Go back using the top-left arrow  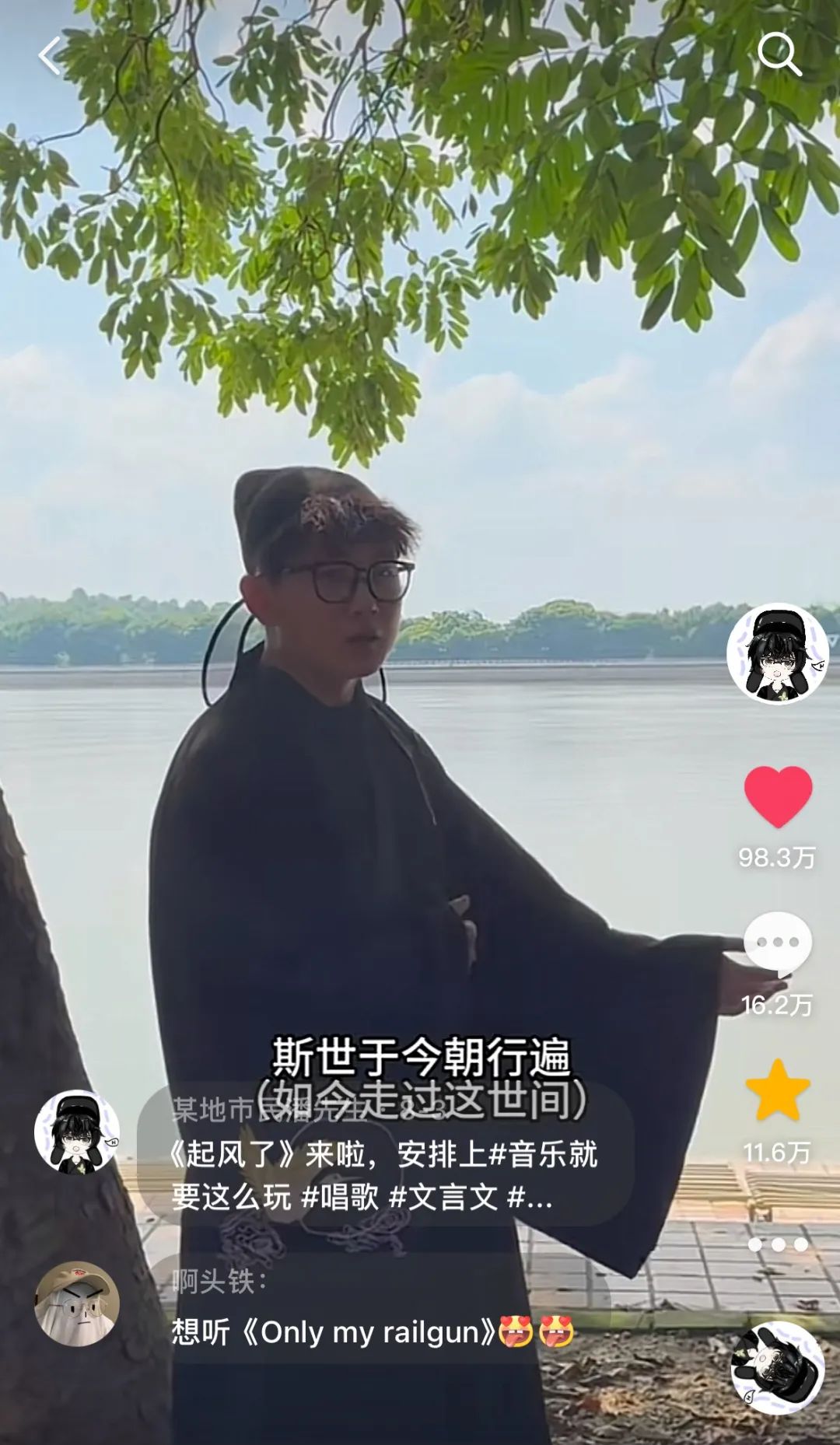(50, 56)
